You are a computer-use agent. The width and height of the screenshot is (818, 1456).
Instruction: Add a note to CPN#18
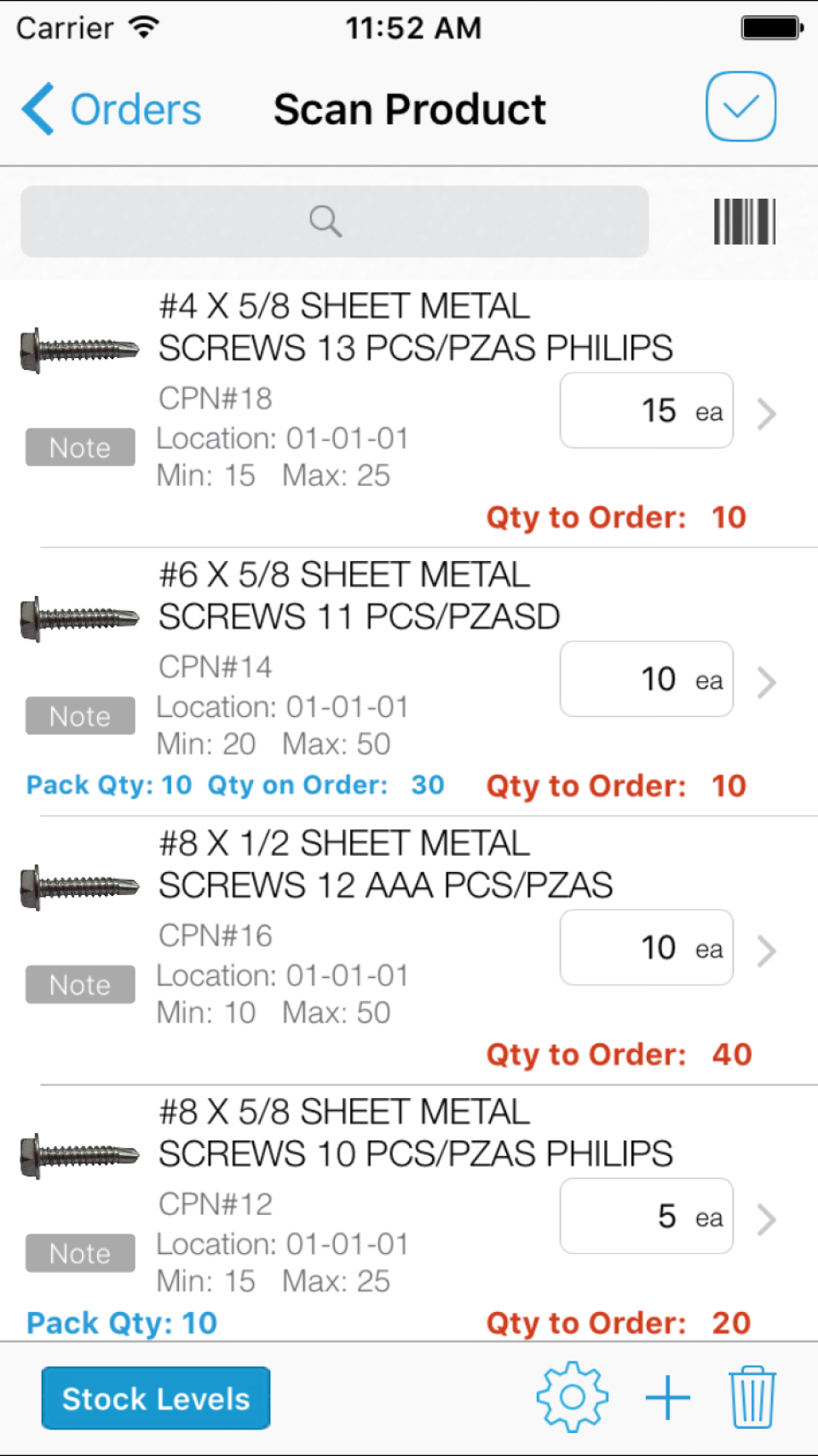80,448
